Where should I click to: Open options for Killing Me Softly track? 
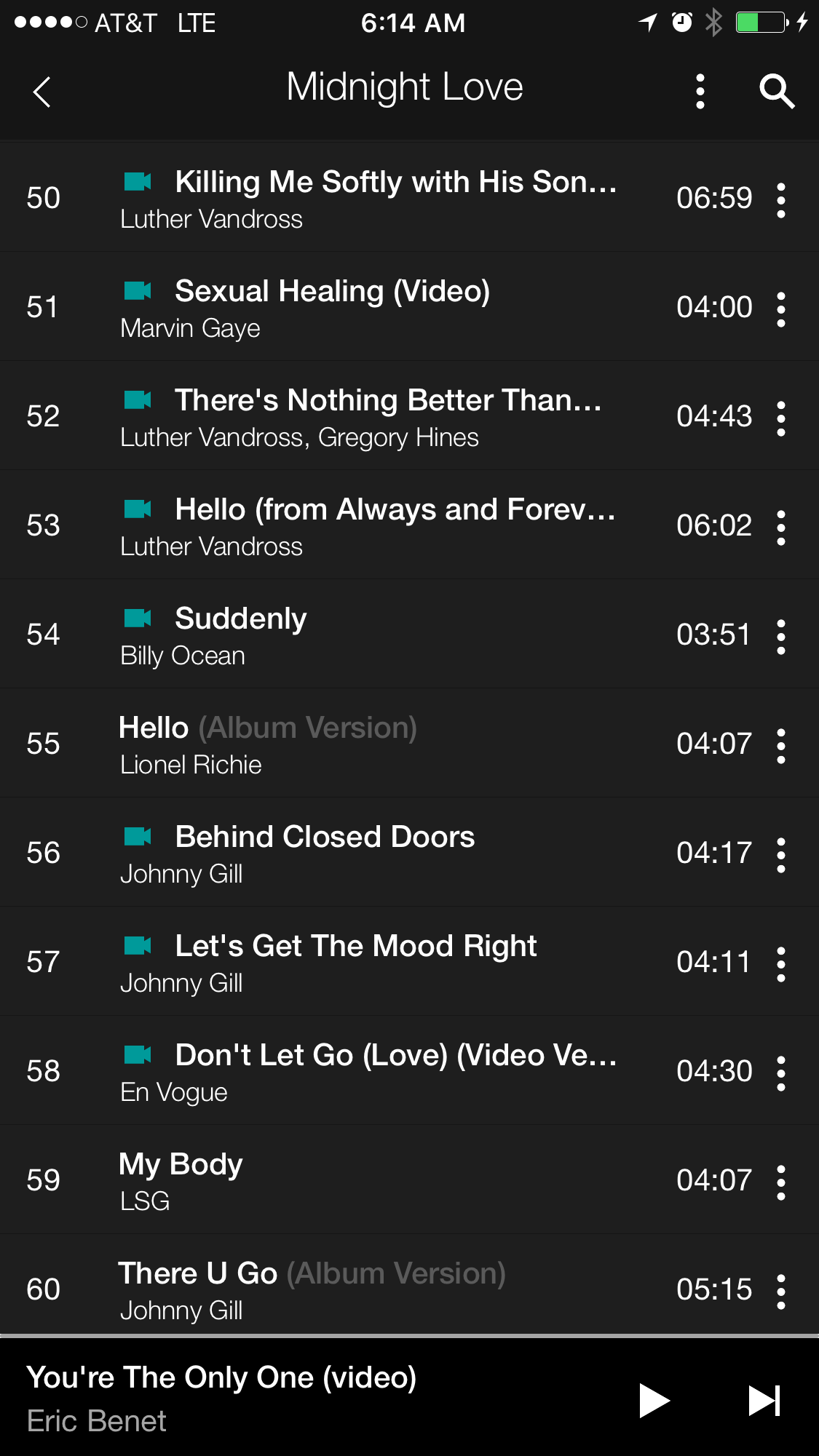point(781,199)
